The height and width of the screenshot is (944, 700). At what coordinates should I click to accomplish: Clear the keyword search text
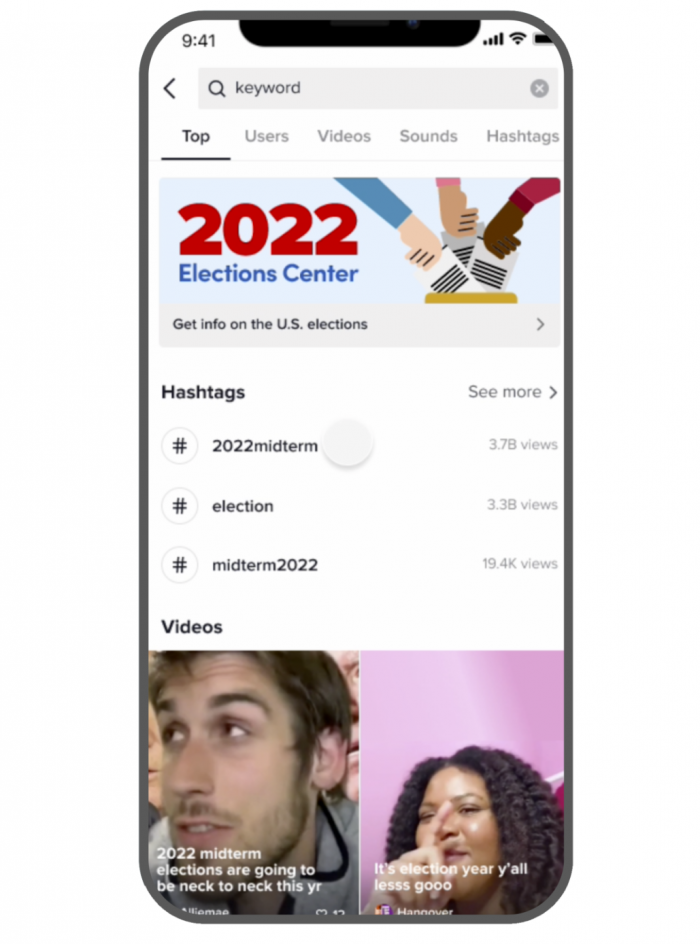click(539, 88)
